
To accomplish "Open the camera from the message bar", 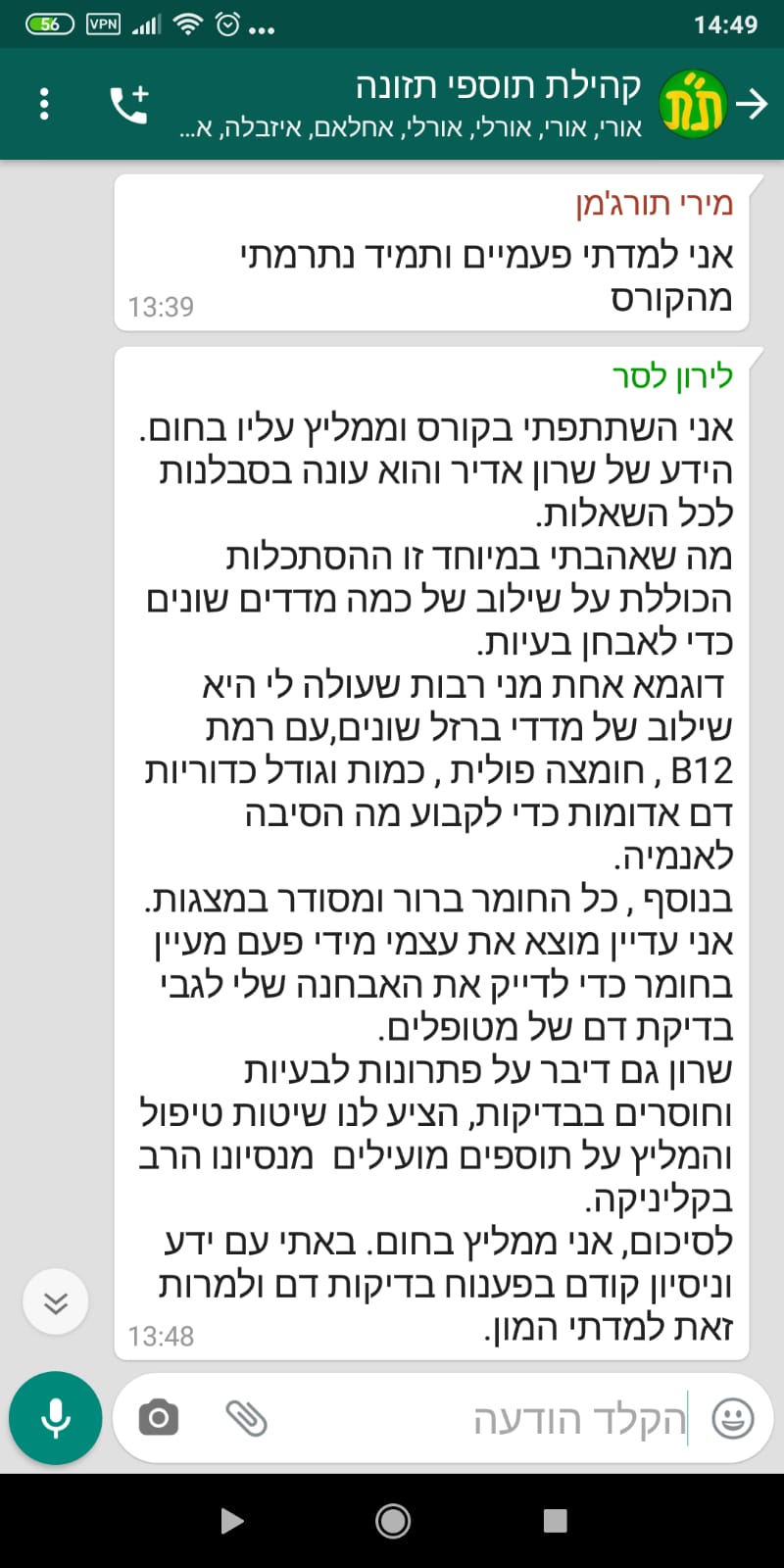I will [x=159, y=1418].
